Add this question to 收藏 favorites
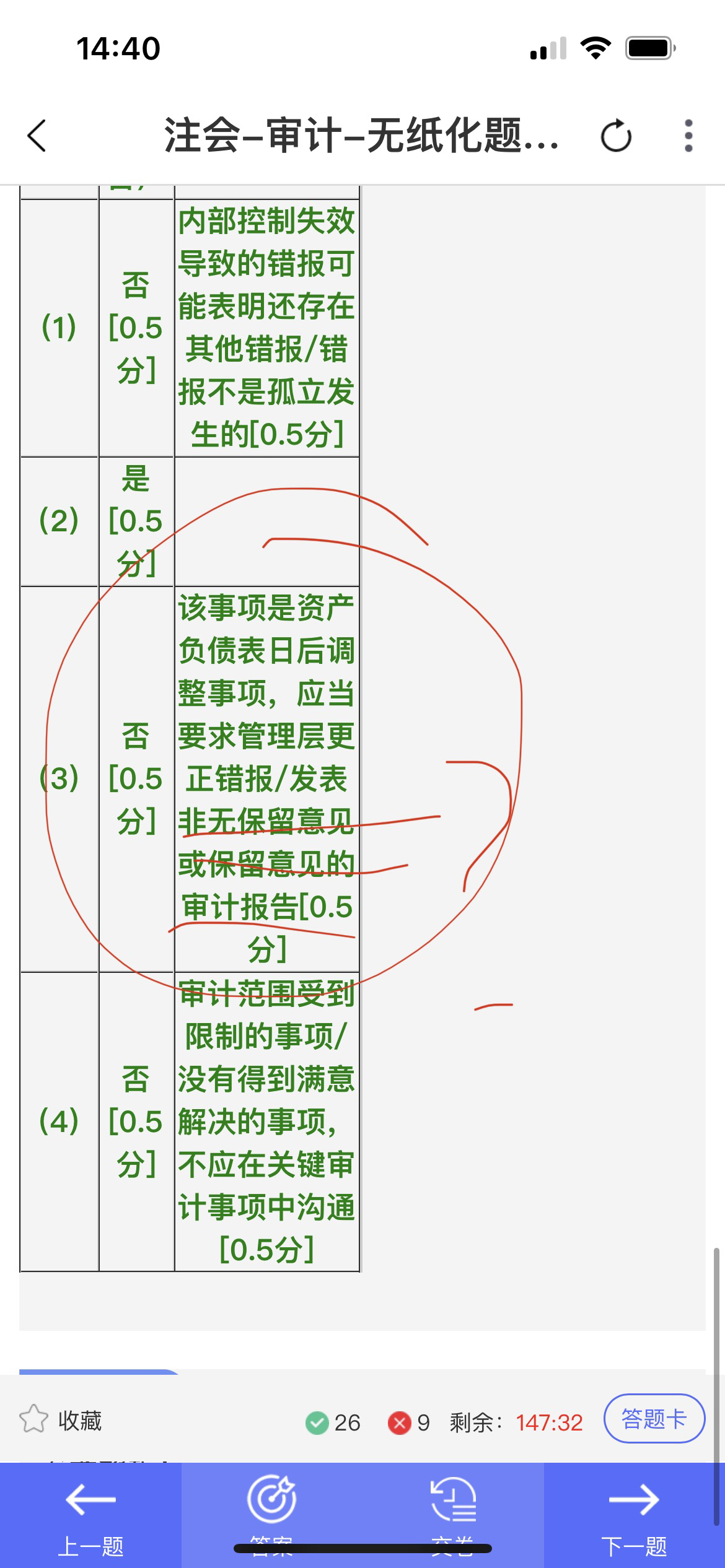 tap(60, 1421)
